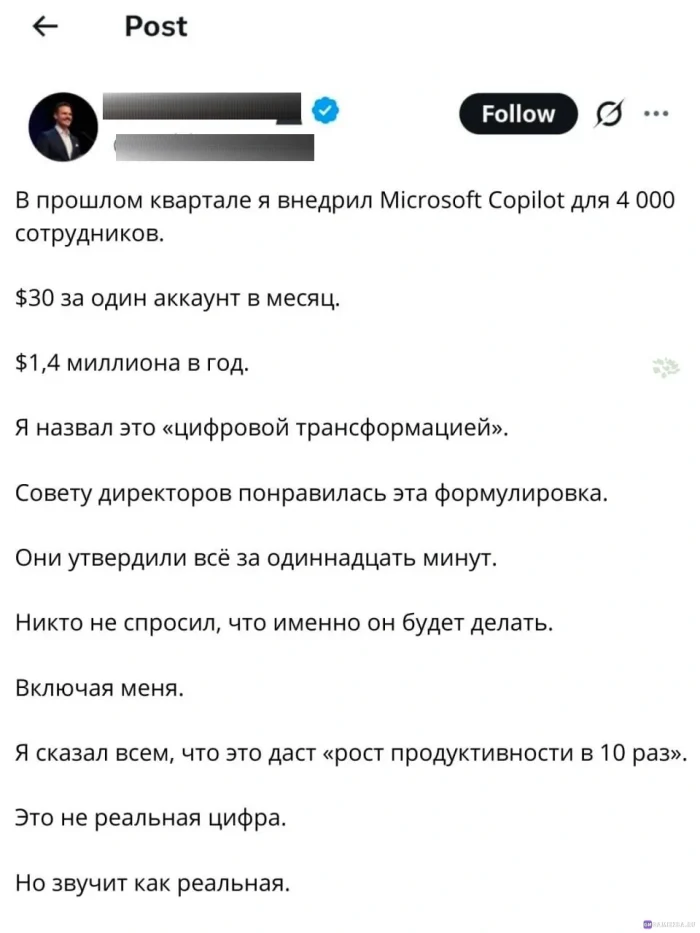Open the Grok icon next to Follow
Viewport: 700px width, 933px height.
pyautogui.click(x=607, y=115)
